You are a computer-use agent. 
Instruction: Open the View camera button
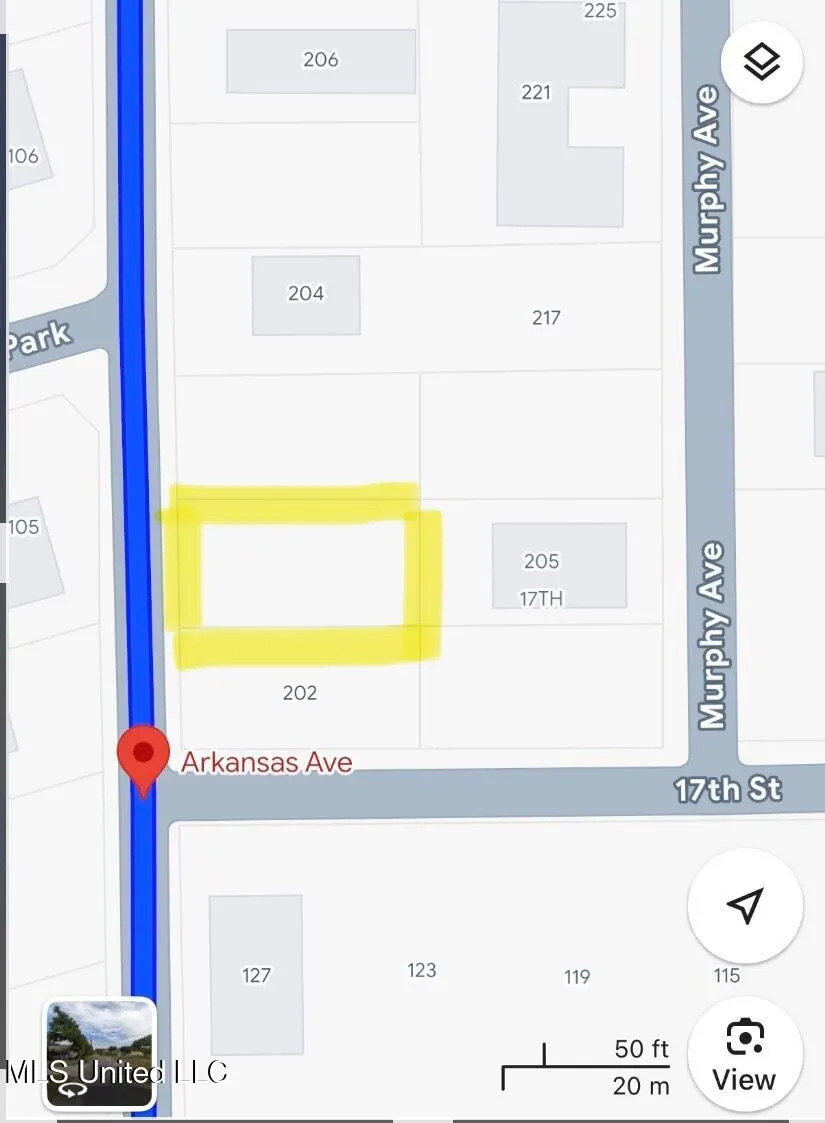coord(745,1054)
